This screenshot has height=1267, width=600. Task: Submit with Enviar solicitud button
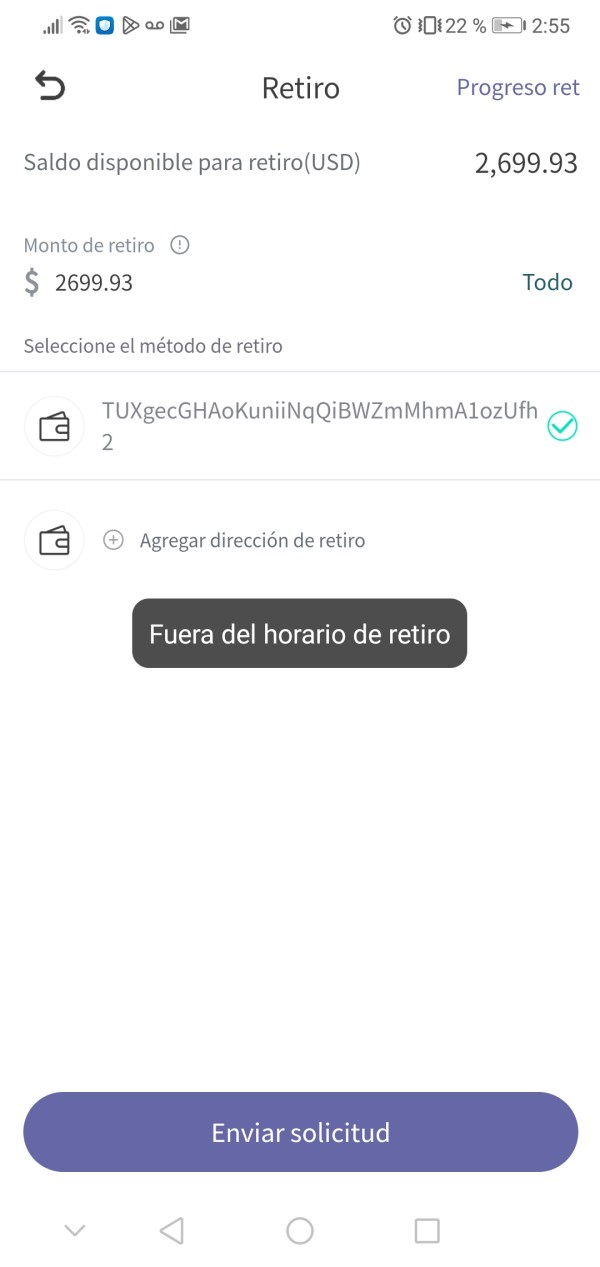[x=300, y=1132]
